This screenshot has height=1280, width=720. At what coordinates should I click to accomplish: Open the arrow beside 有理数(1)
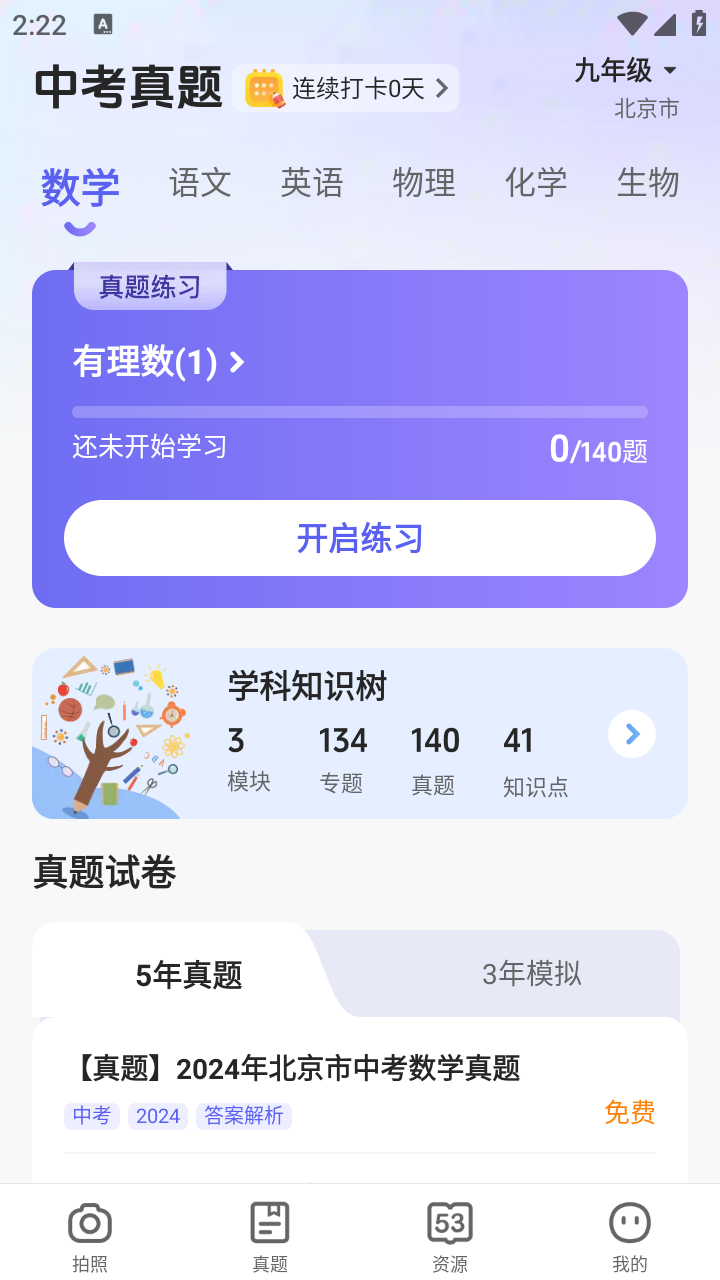pyautogui.click(x=236, y=362)
